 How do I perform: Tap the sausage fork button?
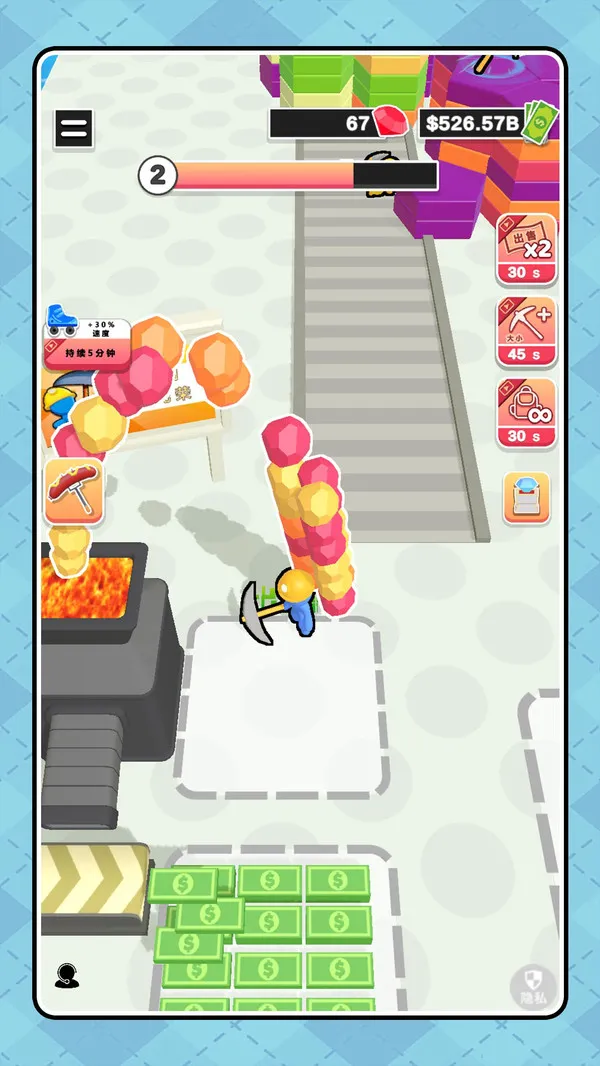click(x=73, y=491)
